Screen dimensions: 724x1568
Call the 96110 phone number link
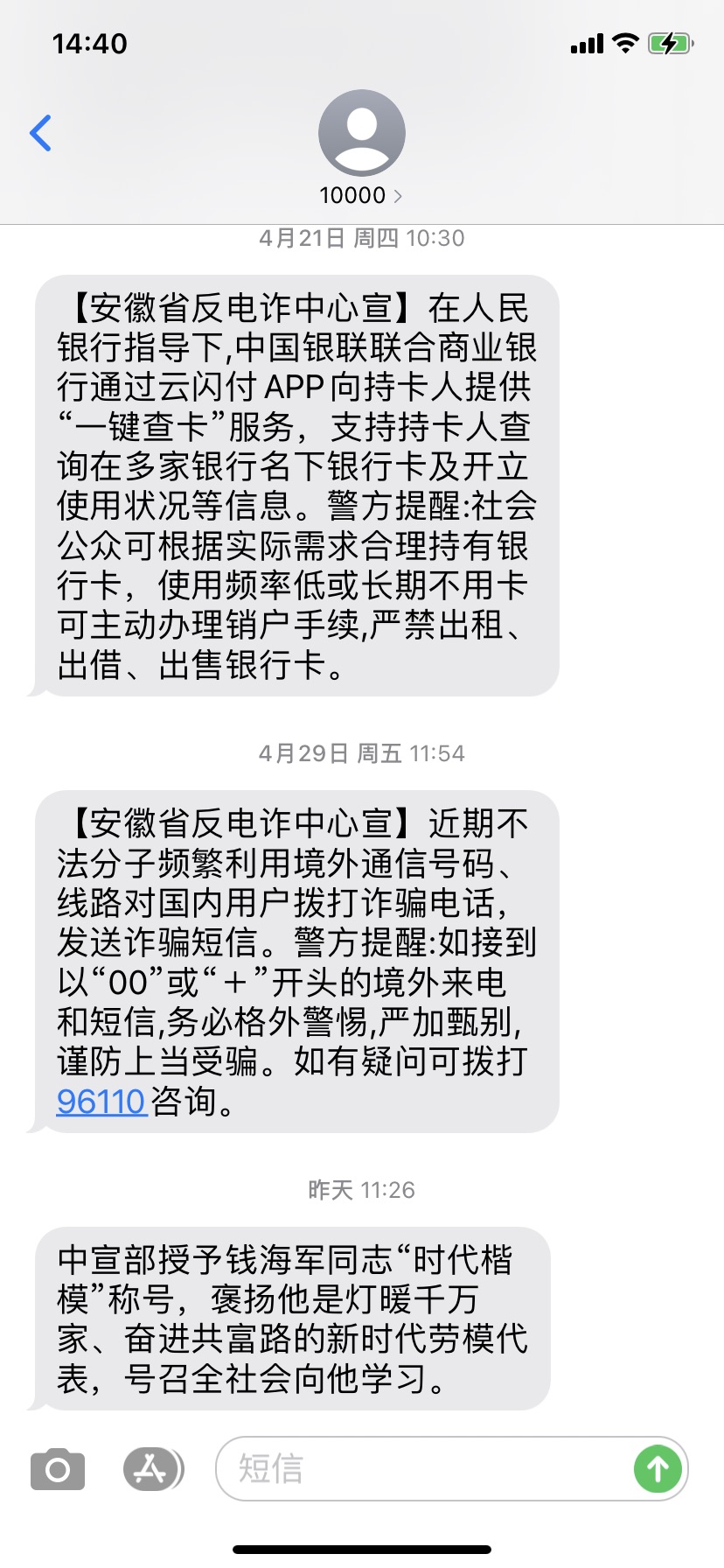(x=101, y=1101)
